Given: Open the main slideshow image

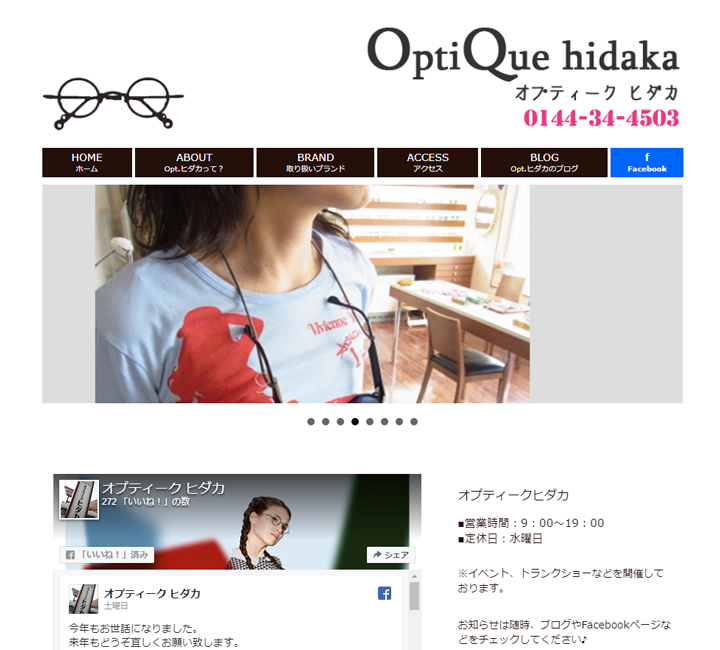Looking at the screenshot, I should [x=312, y=294].
